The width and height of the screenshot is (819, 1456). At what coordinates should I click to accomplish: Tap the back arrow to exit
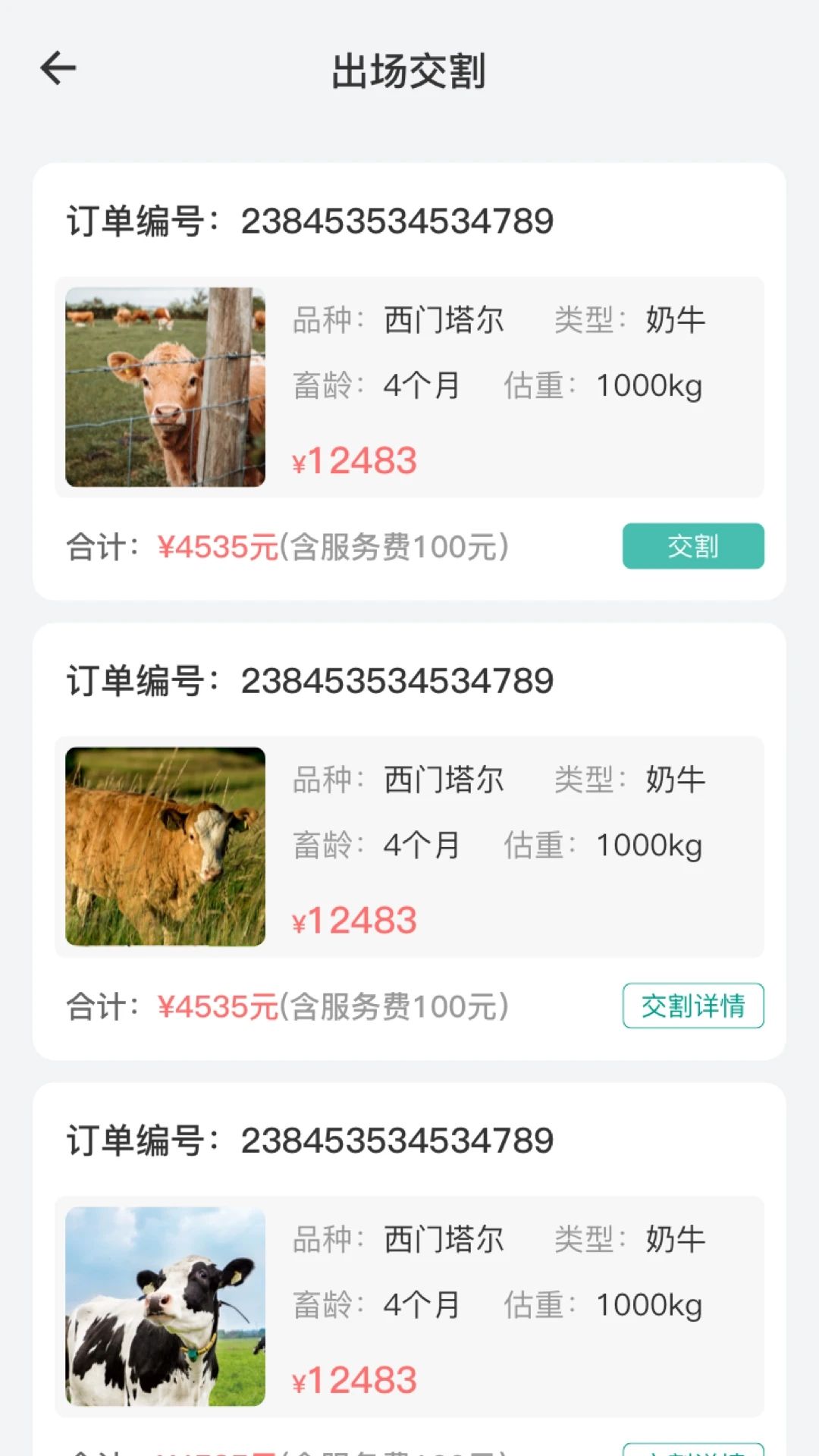[58, 68]
